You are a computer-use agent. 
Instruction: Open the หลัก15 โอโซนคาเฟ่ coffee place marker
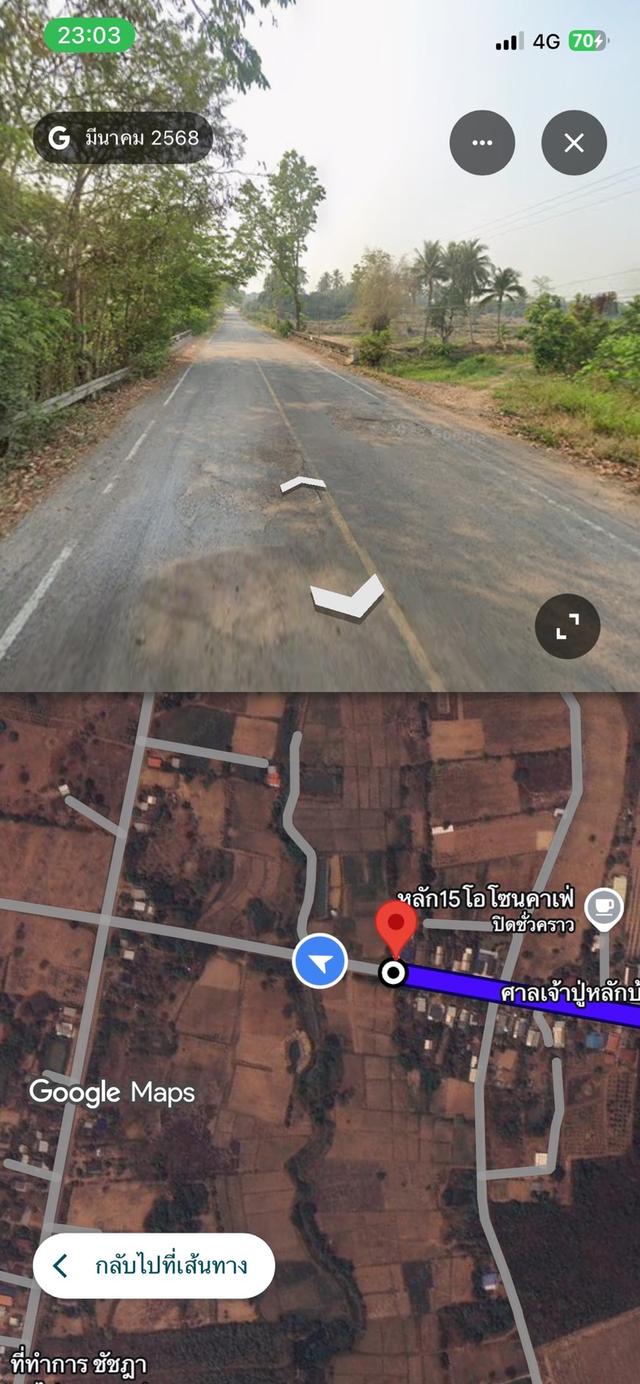point(603,908)
